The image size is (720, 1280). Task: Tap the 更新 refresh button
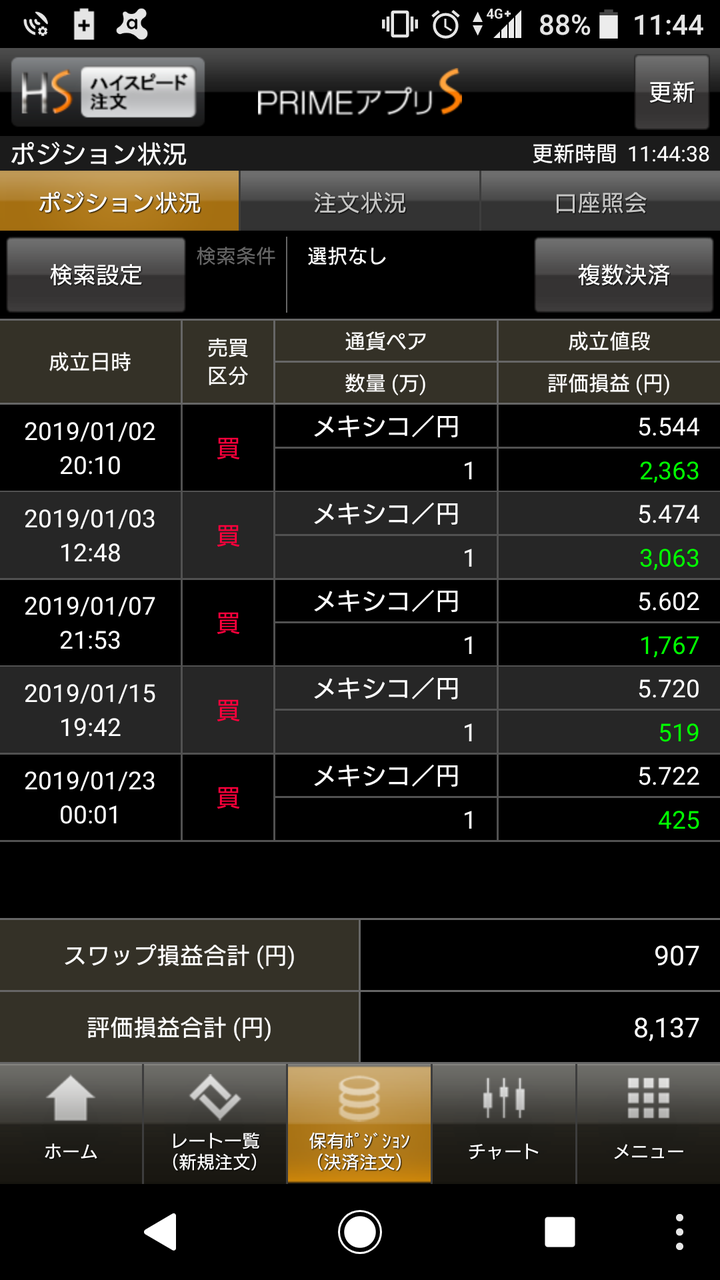(x=671, y=92)
